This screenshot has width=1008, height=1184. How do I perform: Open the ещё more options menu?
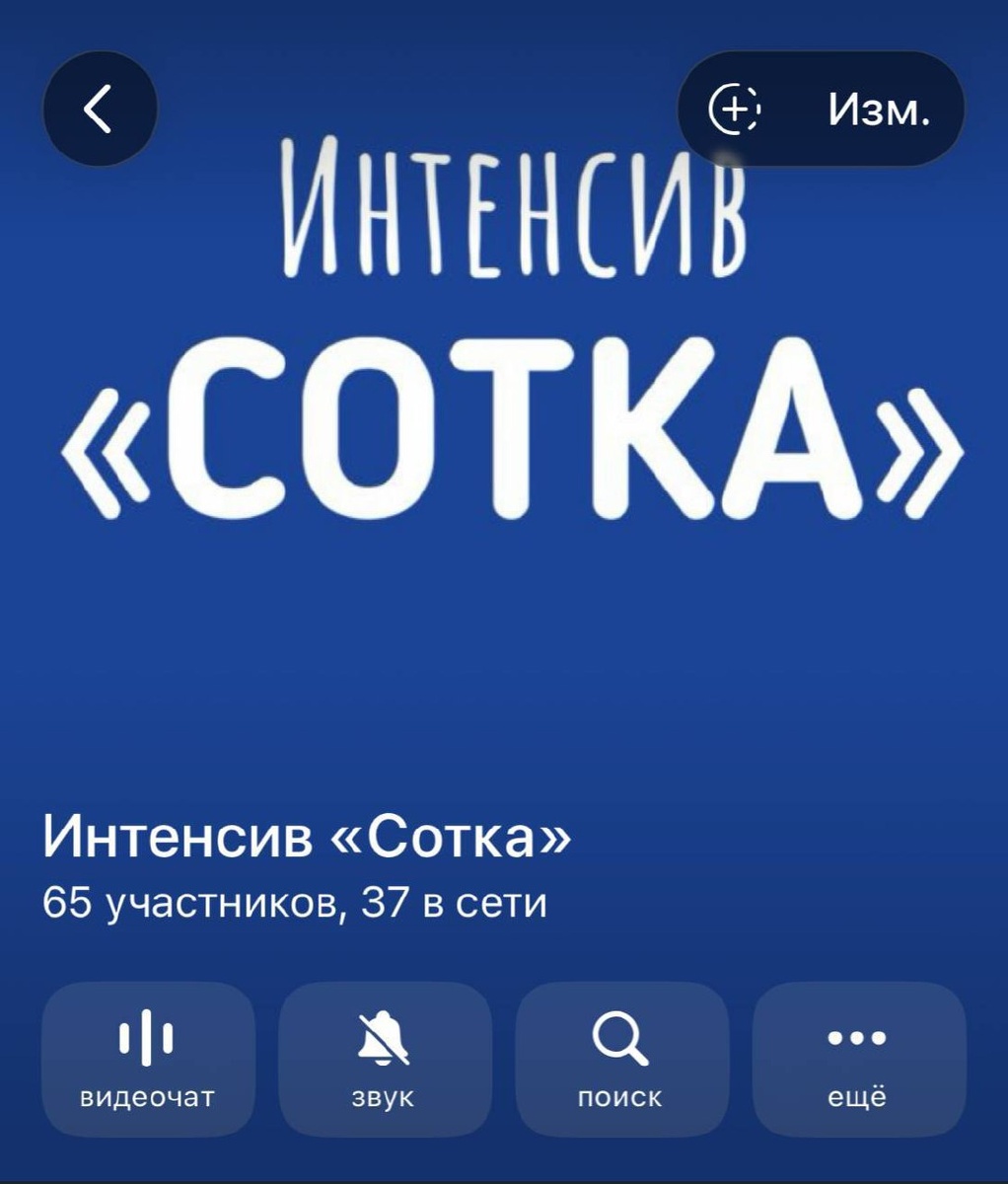click(x=857, y=1059)
